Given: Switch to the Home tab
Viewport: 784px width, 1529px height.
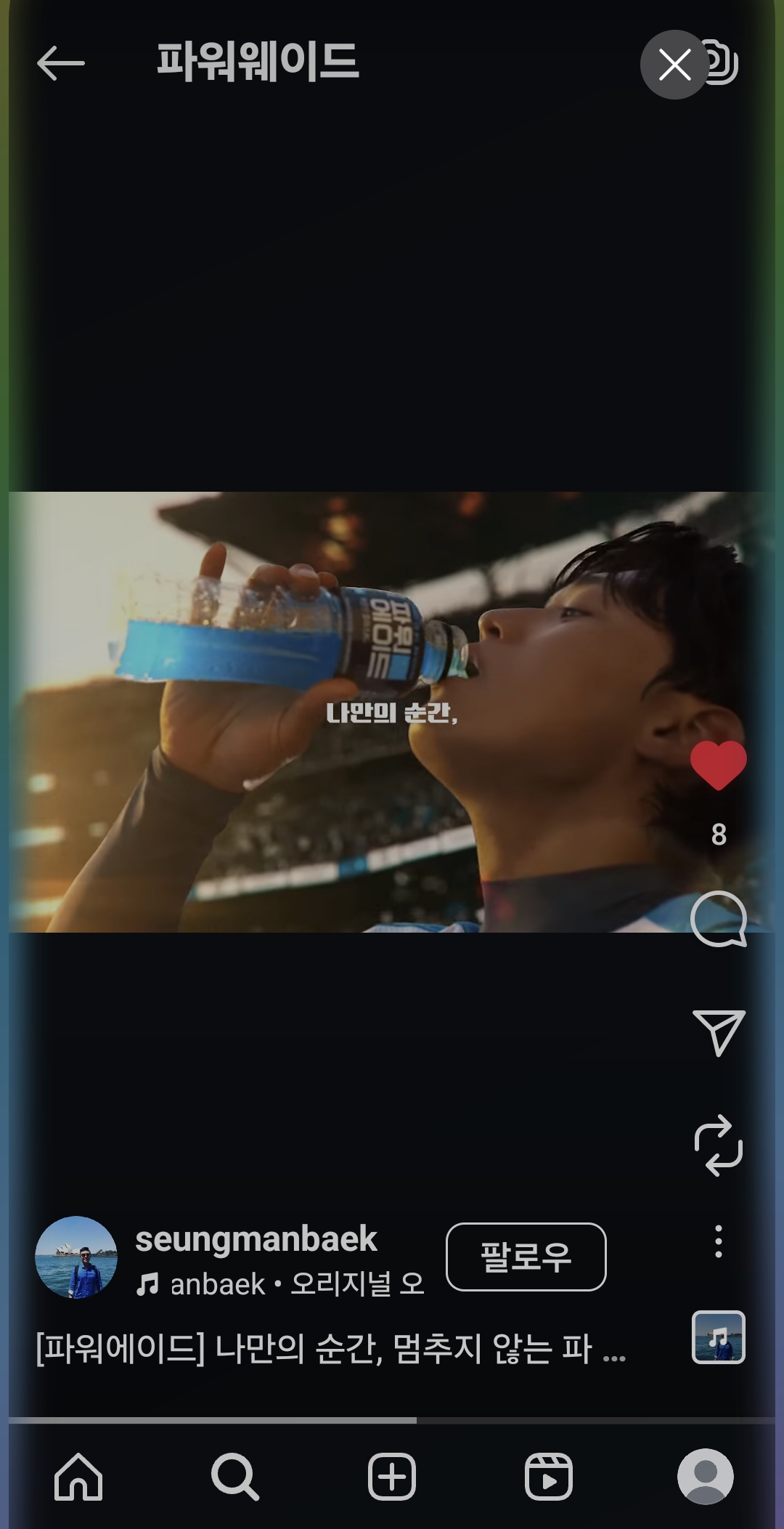Looking at the screenshot, I should 78,1477.
